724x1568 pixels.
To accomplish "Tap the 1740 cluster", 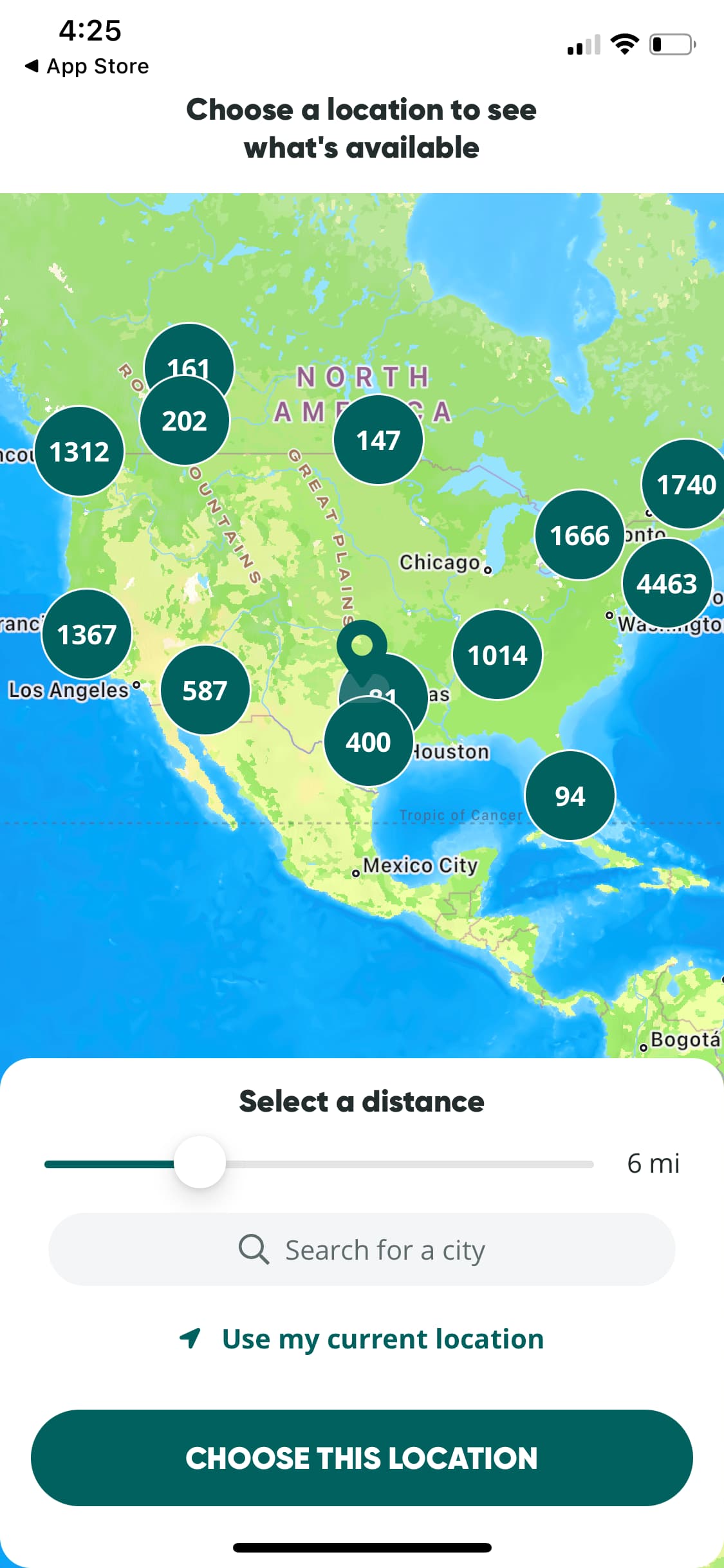I will click(683, 484).
